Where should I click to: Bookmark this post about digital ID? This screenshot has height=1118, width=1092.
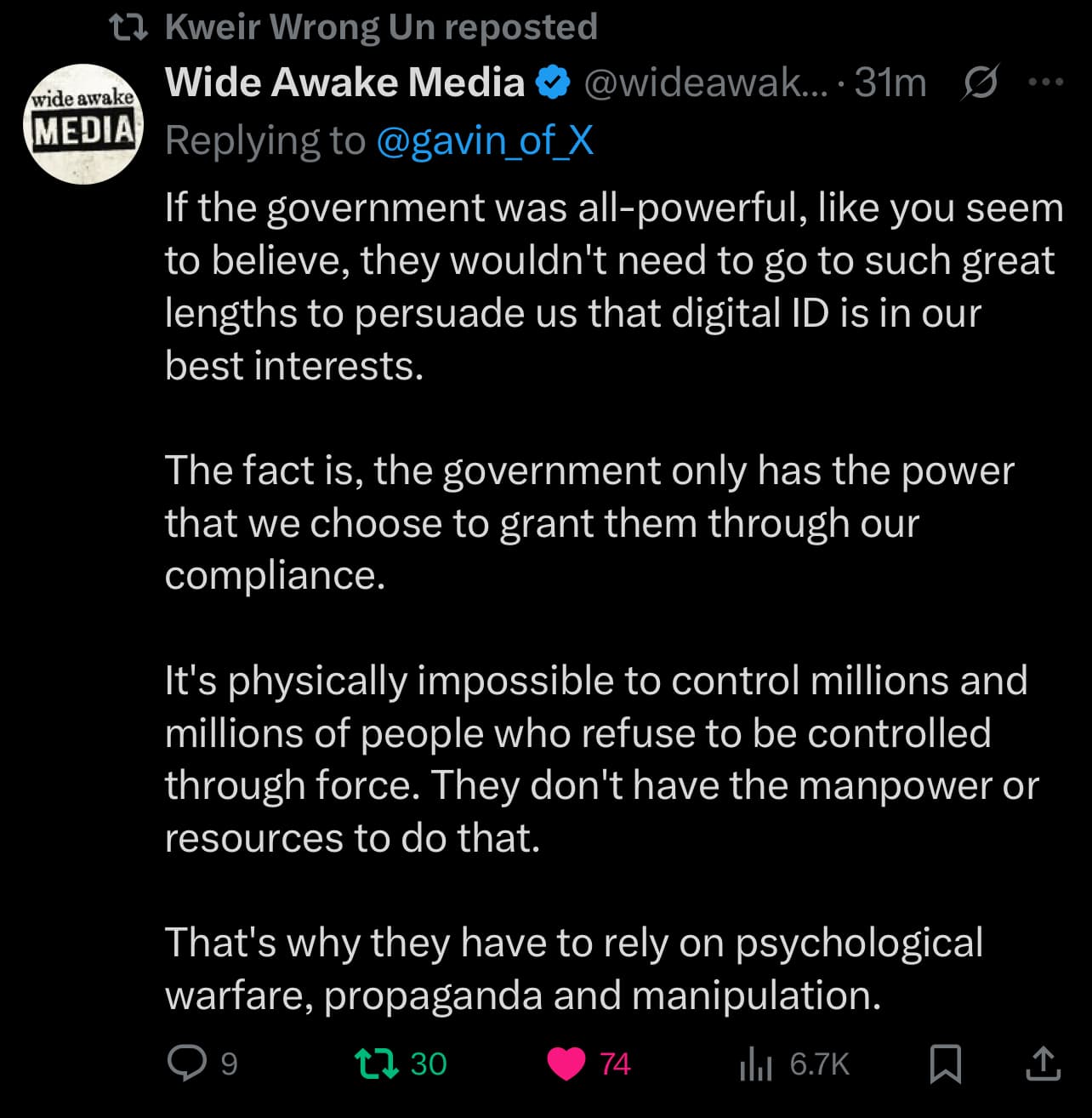945,1064
